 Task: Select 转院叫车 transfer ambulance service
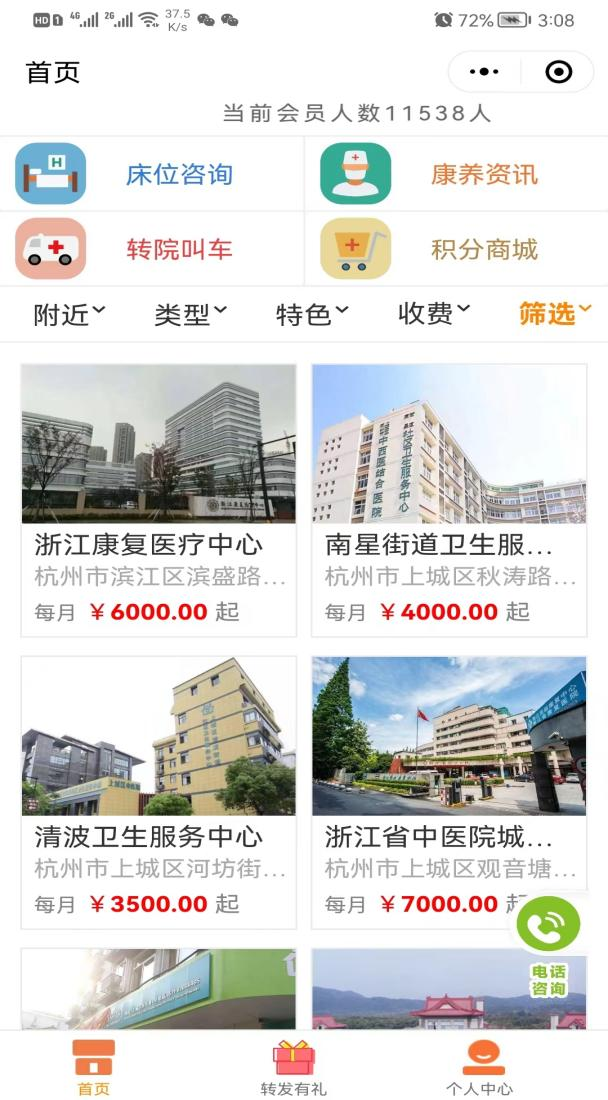click(152, 249)
